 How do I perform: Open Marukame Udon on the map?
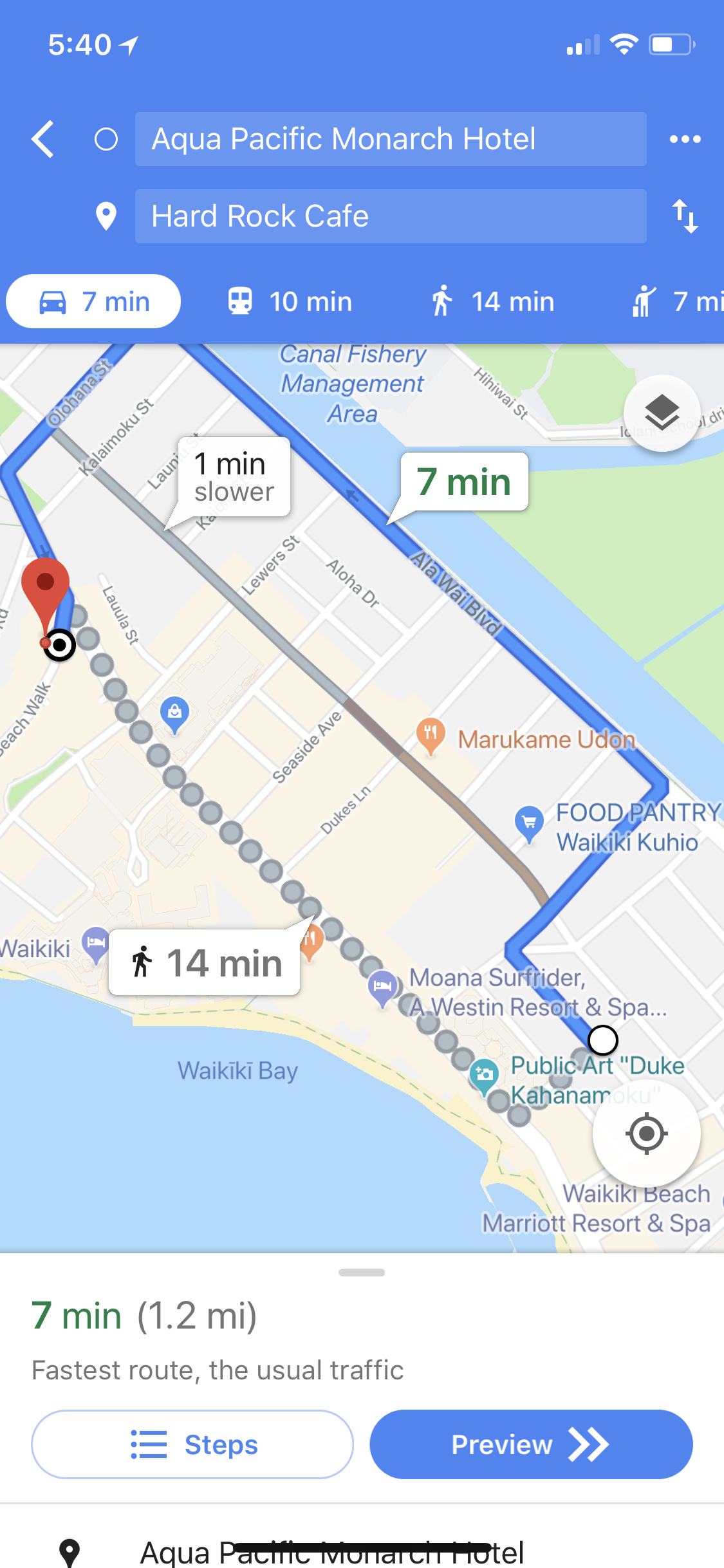[x=431, y=734]
